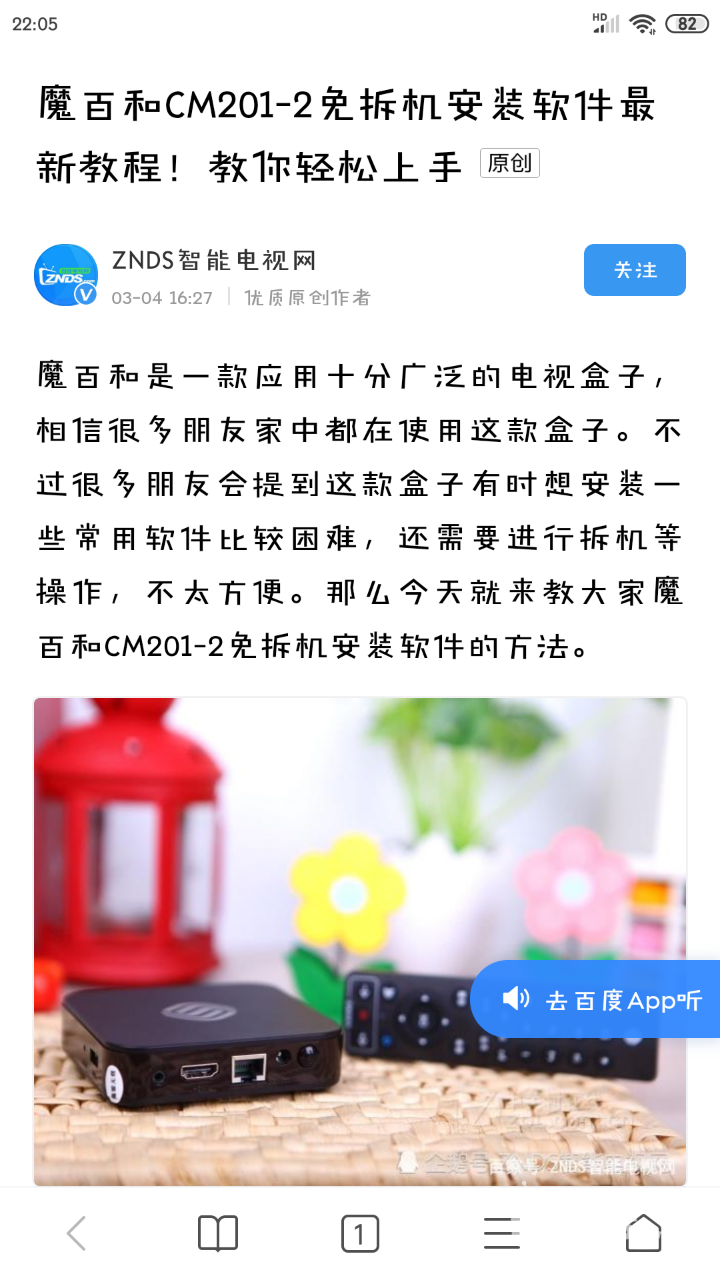720x1280 pixels.
Task: Open the bookmarks book icon
Action: pyautogui.click(x=218, y=1233)
